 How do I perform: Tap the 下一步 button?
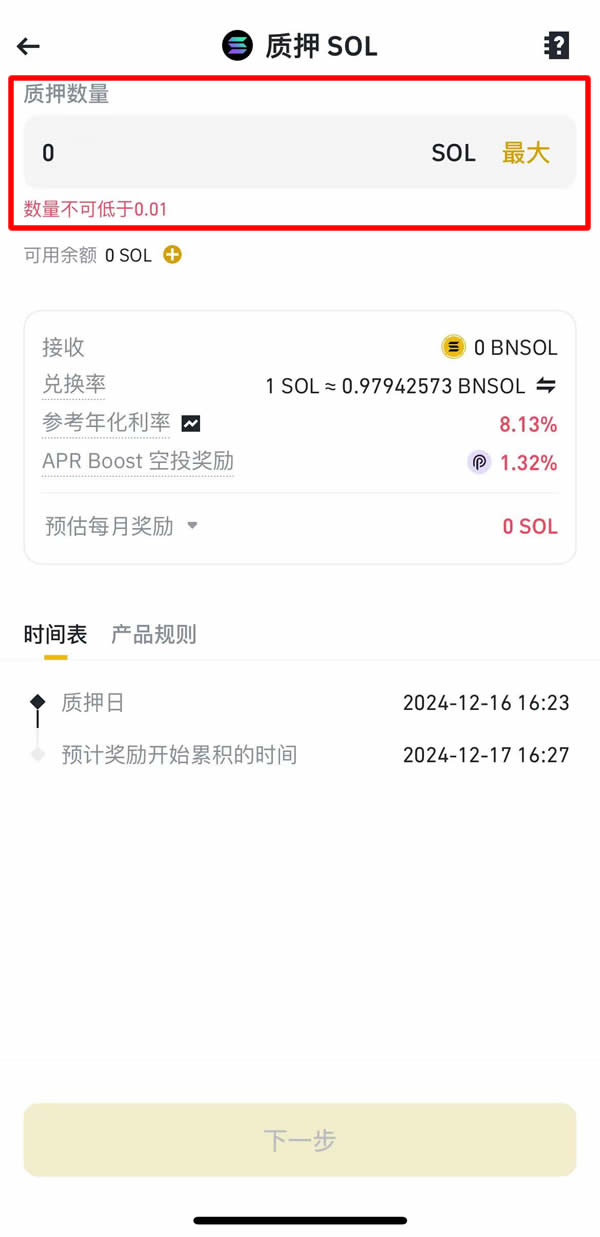[300, 1140]
